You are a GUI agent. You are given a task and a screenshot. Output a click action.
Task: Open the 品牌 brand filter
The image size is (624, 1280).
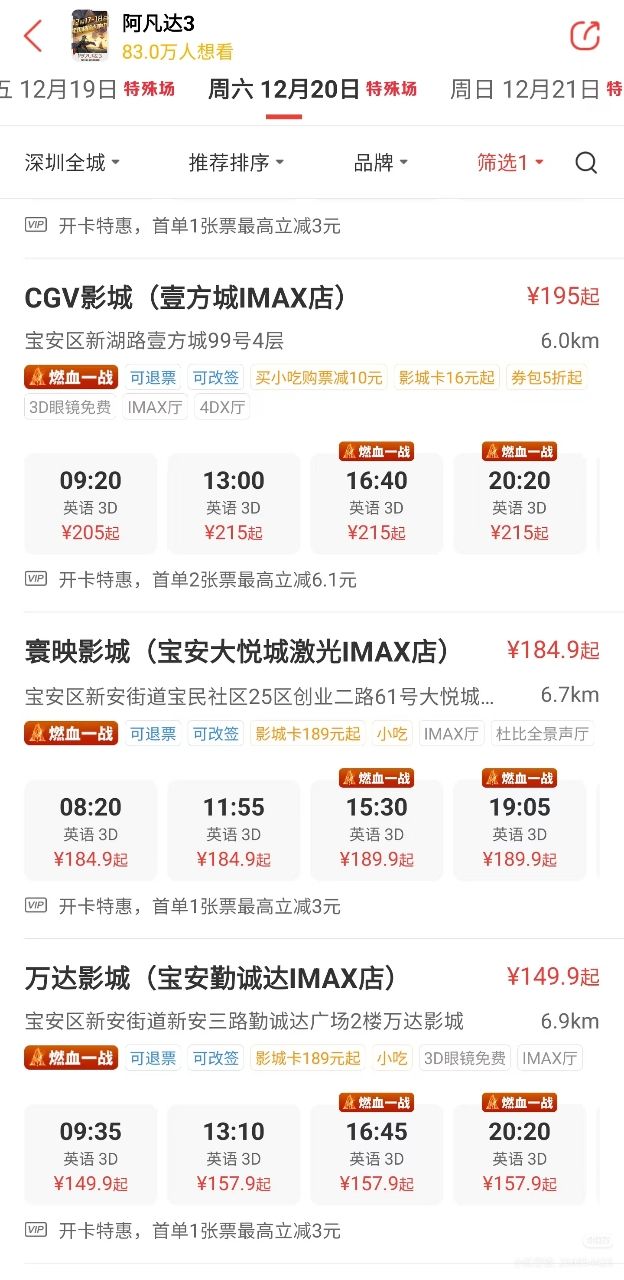click(381, 163)
